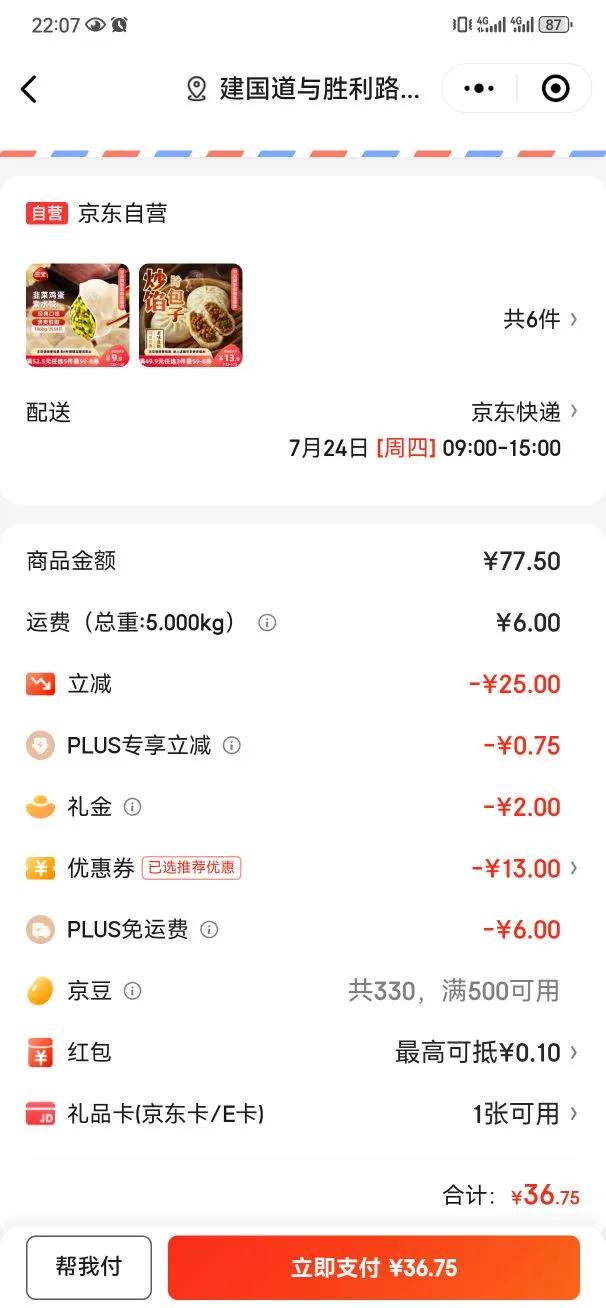Tap 立即支付 ¥36.75 to pay now
Screen dimensions: 606x1308
374,1268
